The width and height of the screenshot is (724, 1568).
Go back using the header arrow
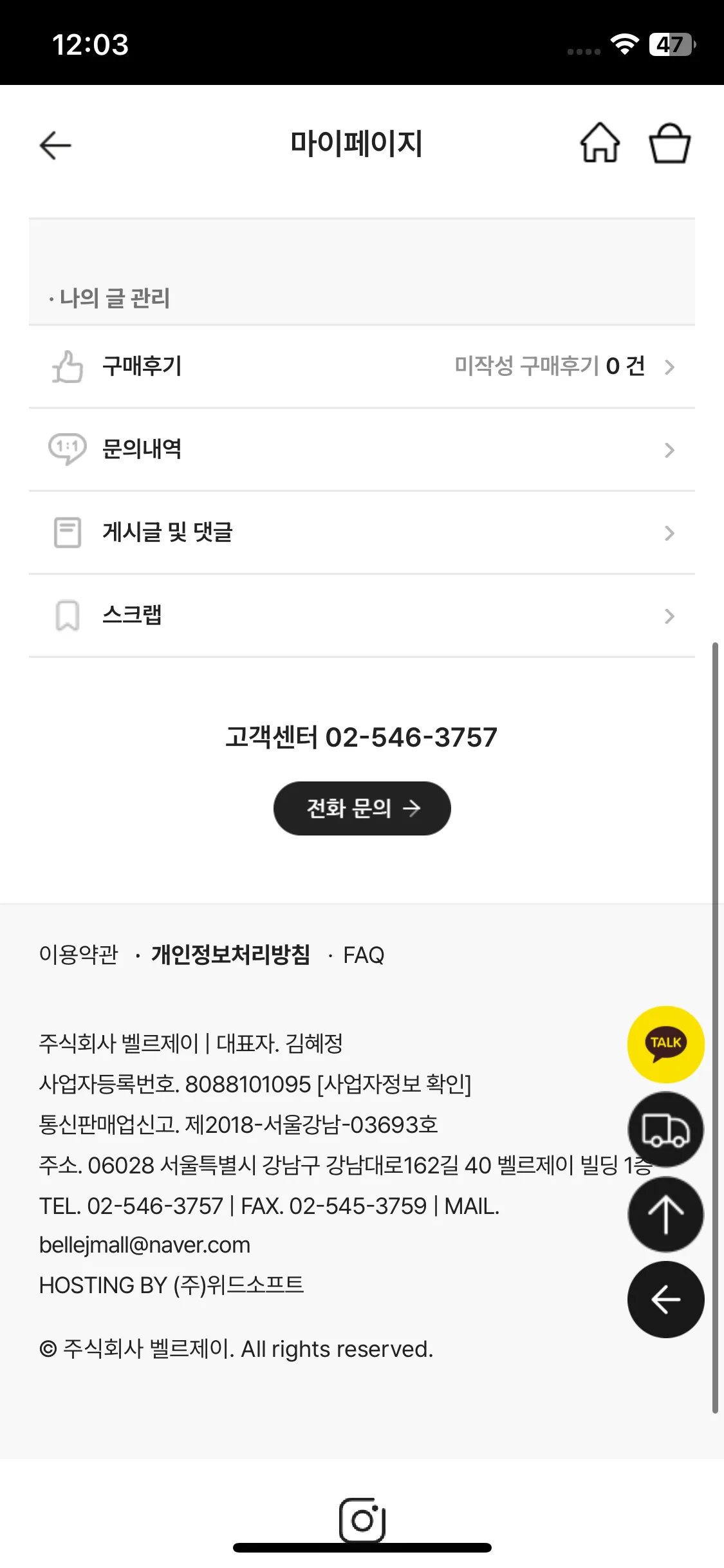click(x=55, y=145)
